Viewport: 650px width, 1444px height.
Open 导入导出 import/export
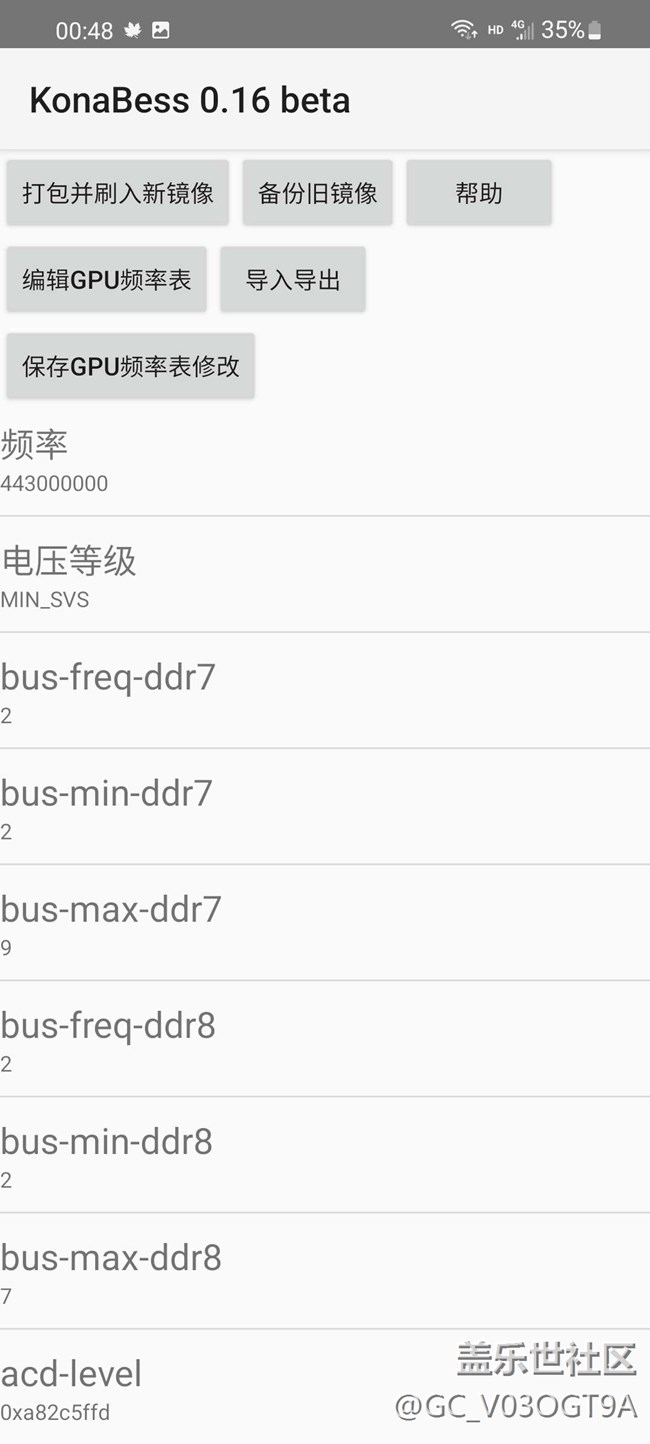[293, 280]
